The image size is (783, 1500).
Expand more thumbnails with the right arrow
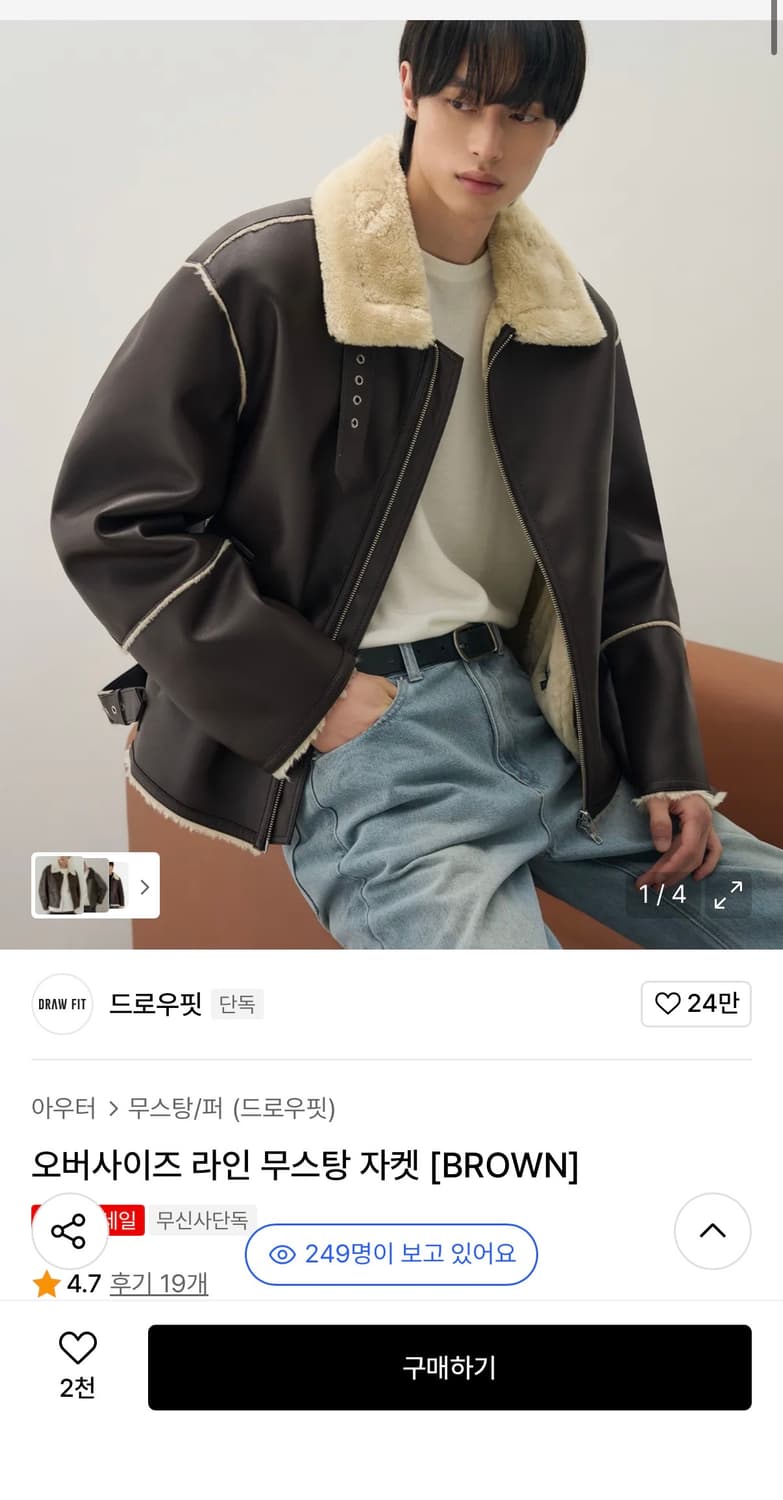tap(144, 887)
